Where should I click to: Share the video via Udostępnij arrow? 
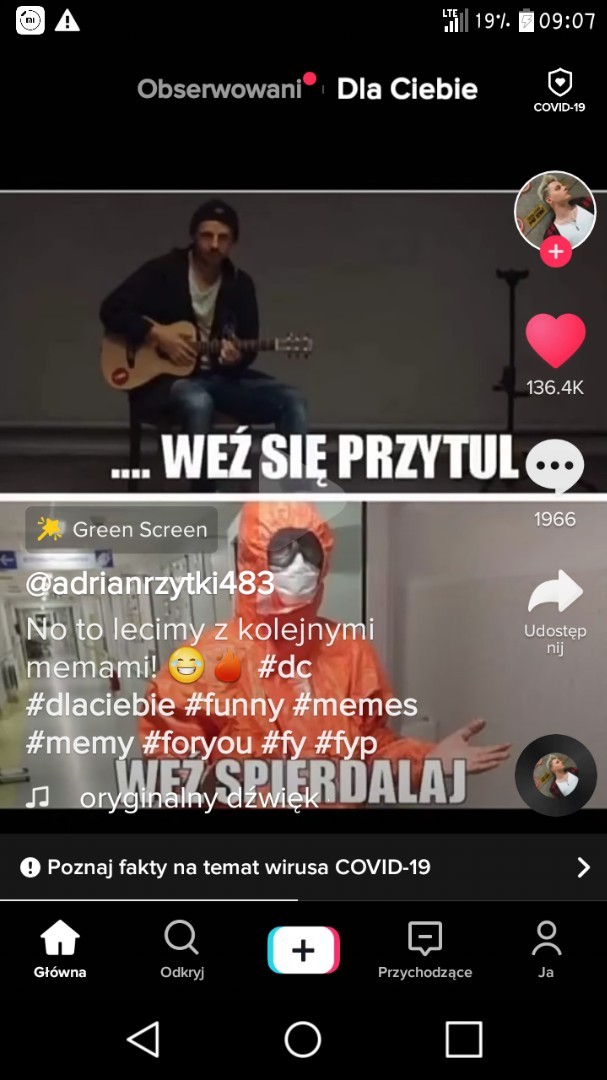(x=555, y=594)
